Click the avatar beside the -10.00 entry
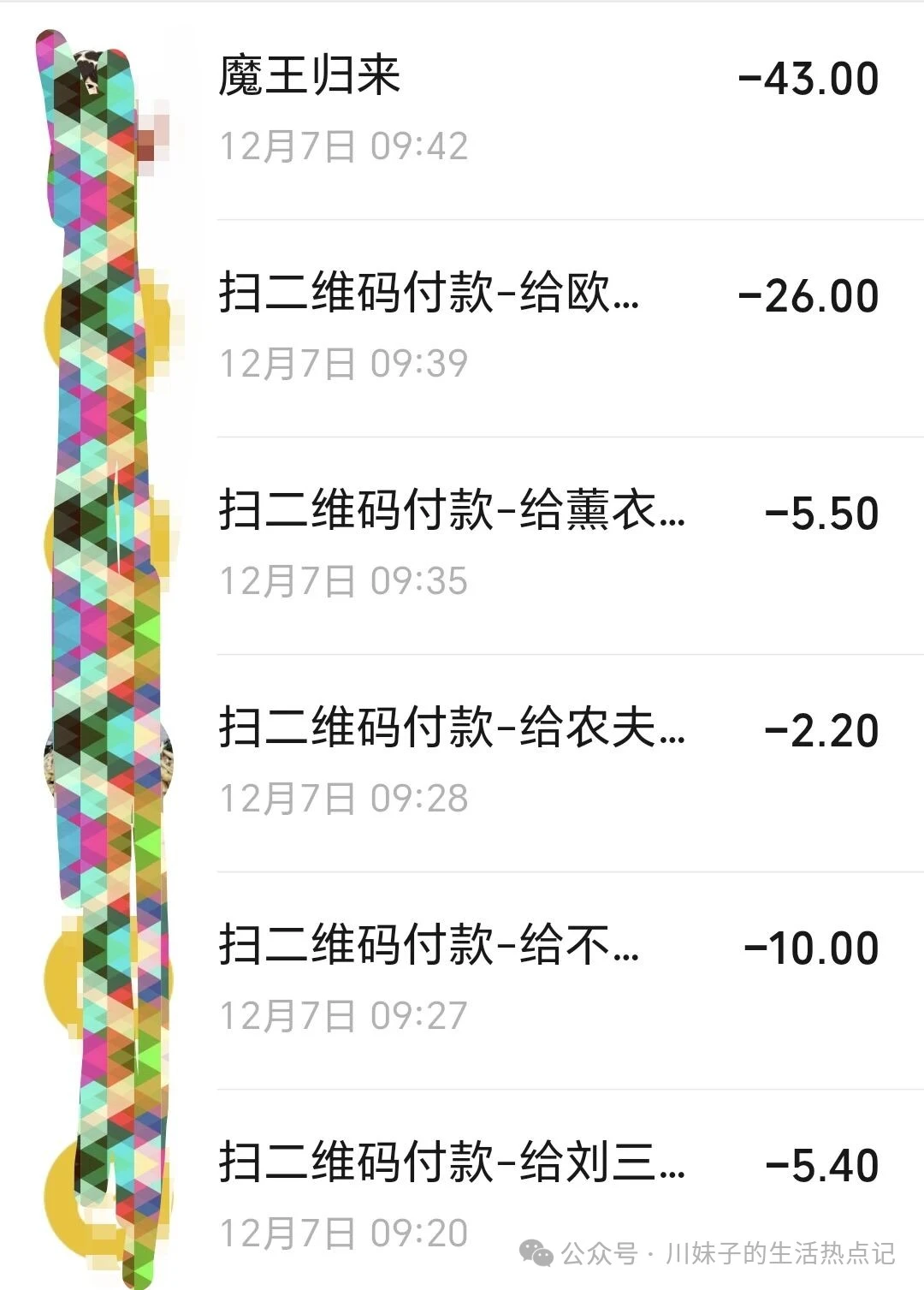 pos(103,980)
